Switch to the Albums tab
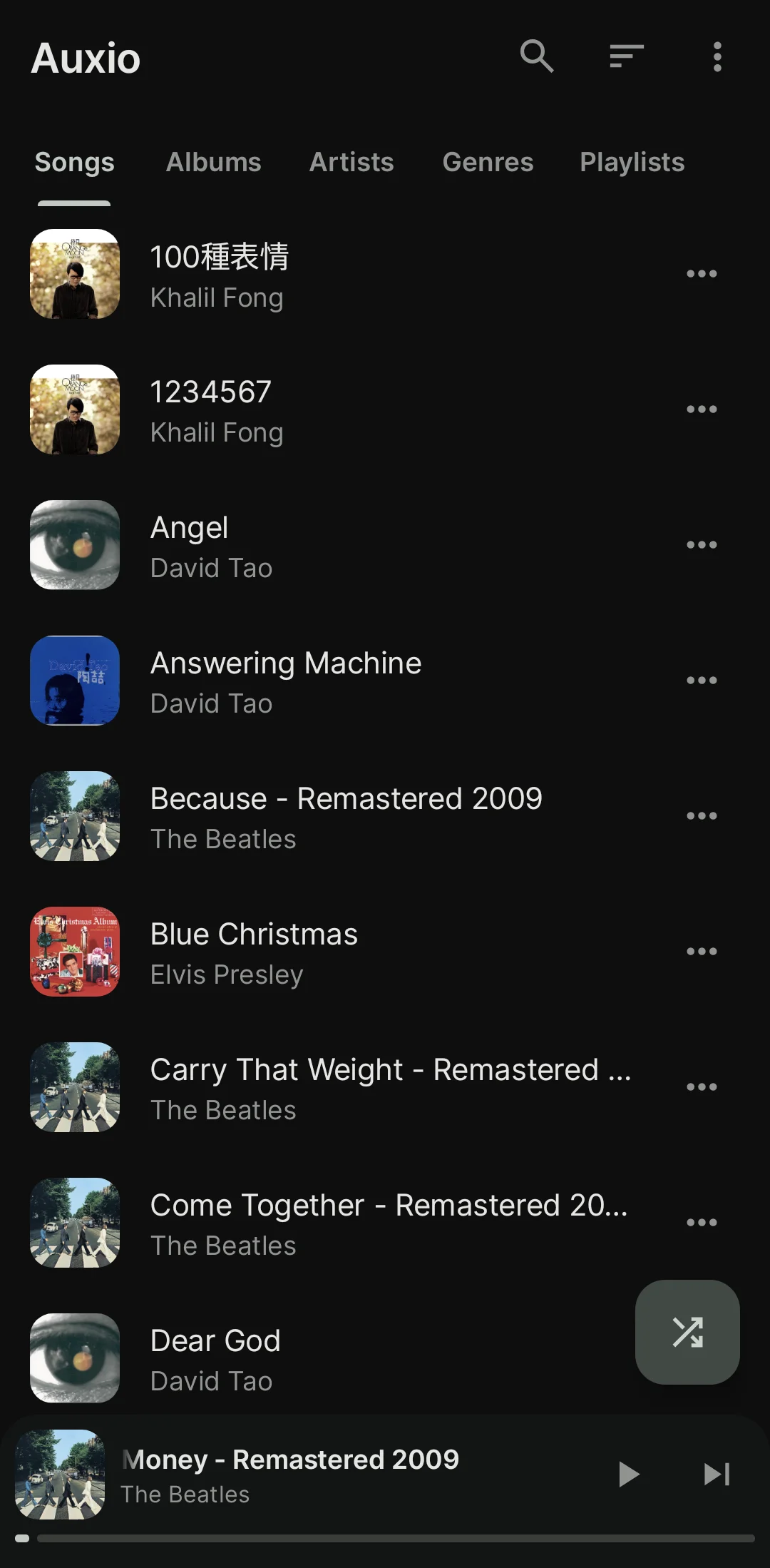 coord(213,163)
